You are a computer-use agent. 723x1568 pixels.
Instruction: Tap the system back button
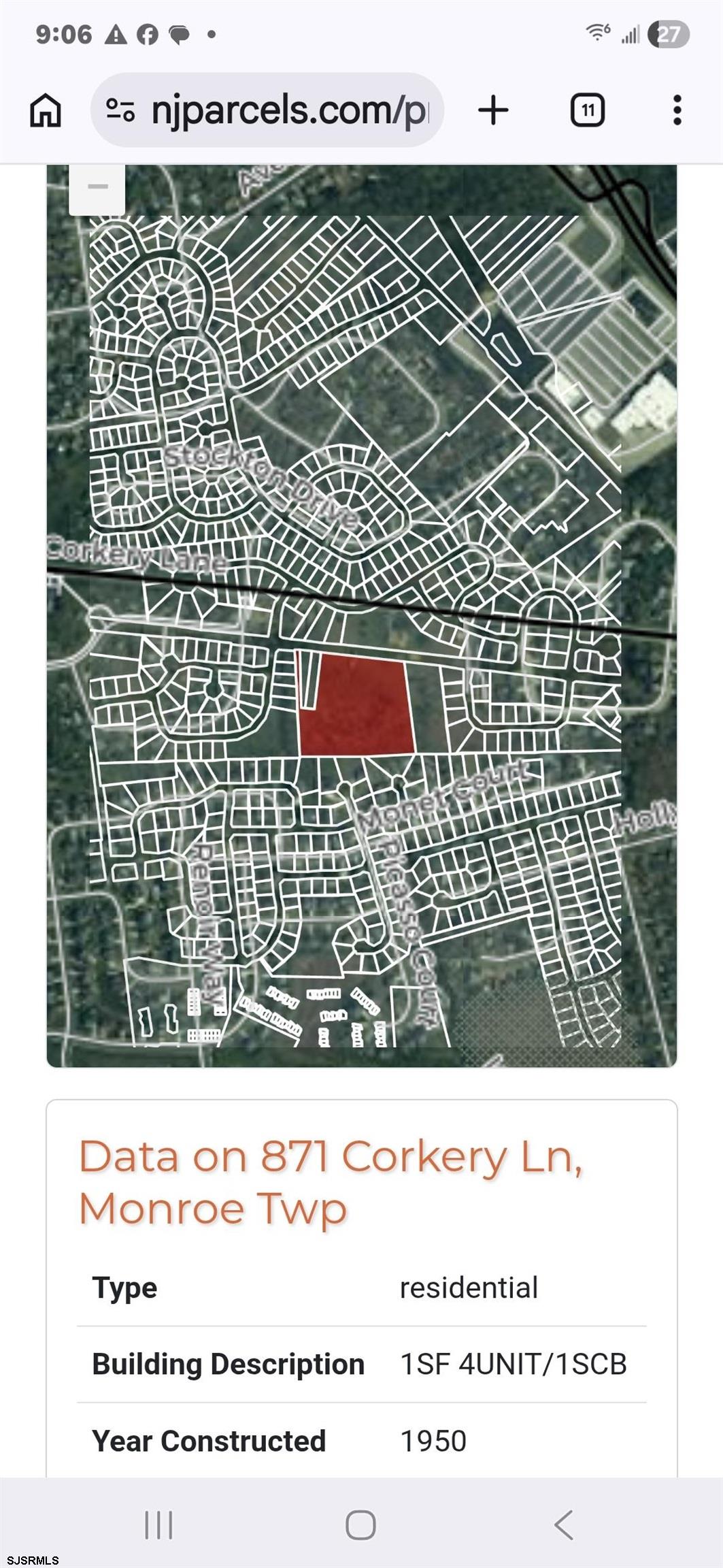point(565,1524)
